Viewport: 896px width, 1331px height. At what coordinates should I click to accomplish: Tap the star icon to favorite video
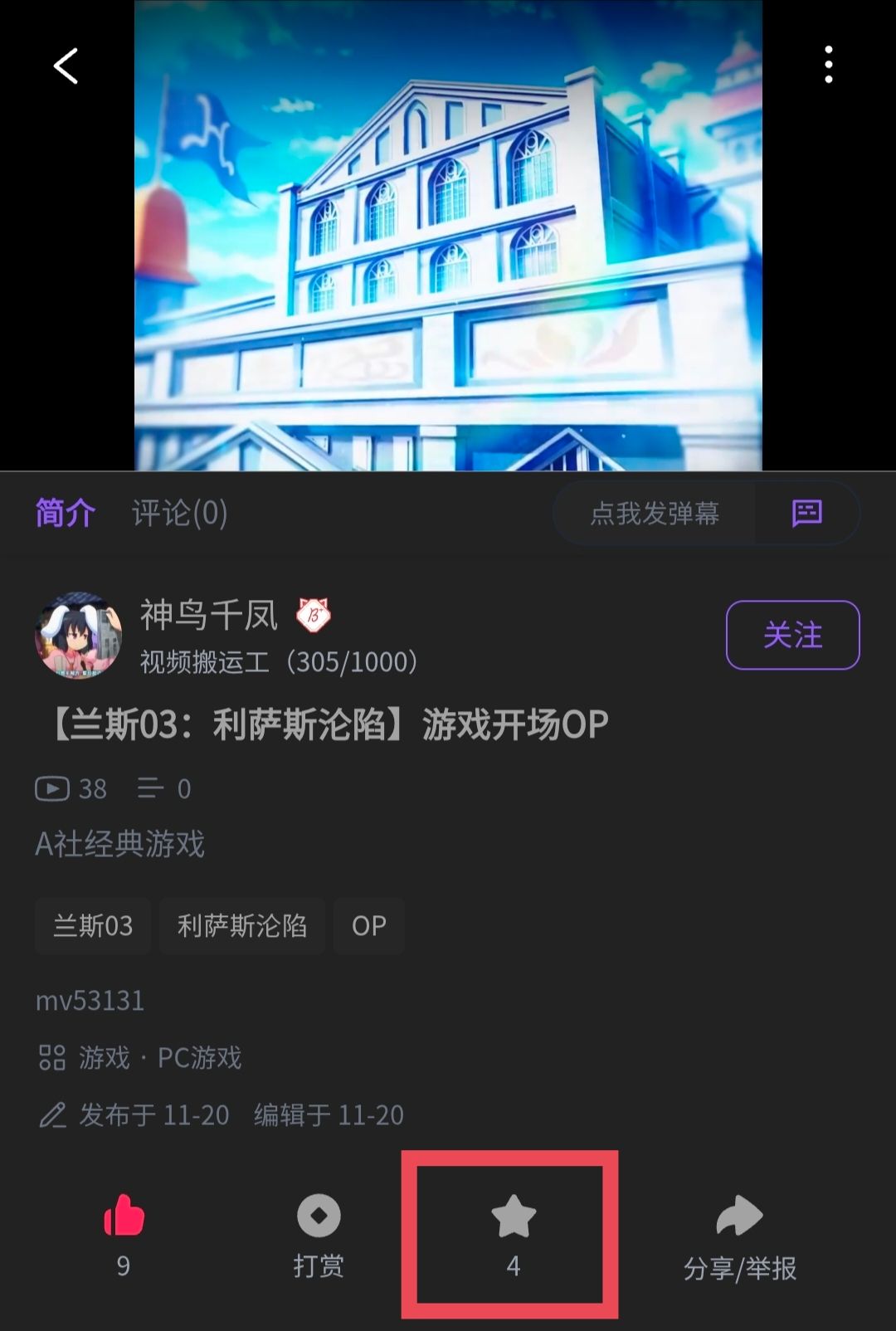point(512,1216)
